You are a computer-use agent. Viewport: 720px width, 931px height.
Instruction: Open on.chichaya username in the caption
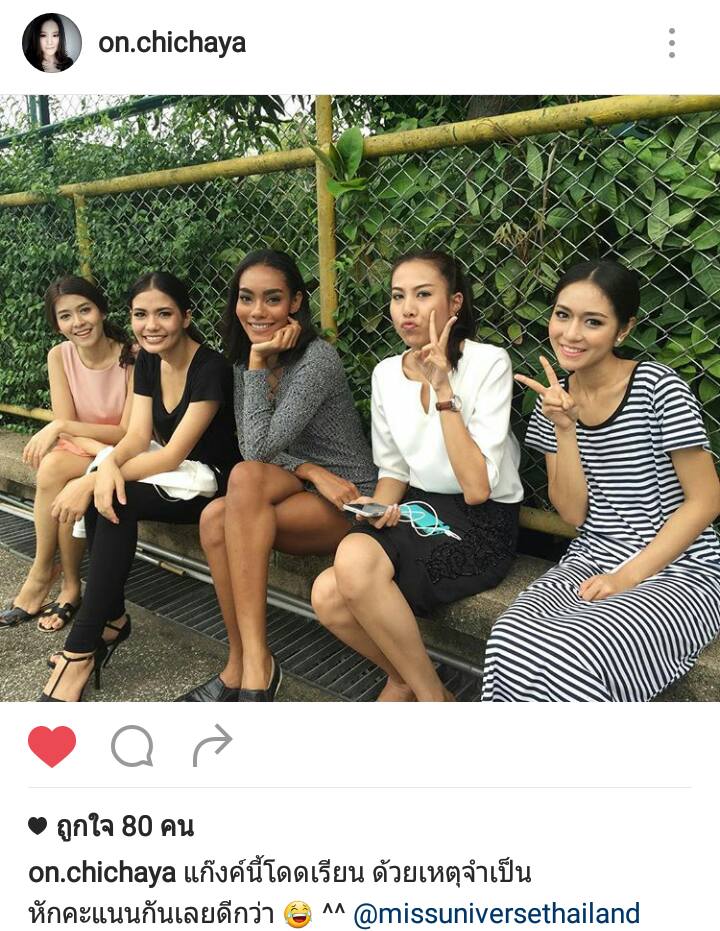point(102,873)
